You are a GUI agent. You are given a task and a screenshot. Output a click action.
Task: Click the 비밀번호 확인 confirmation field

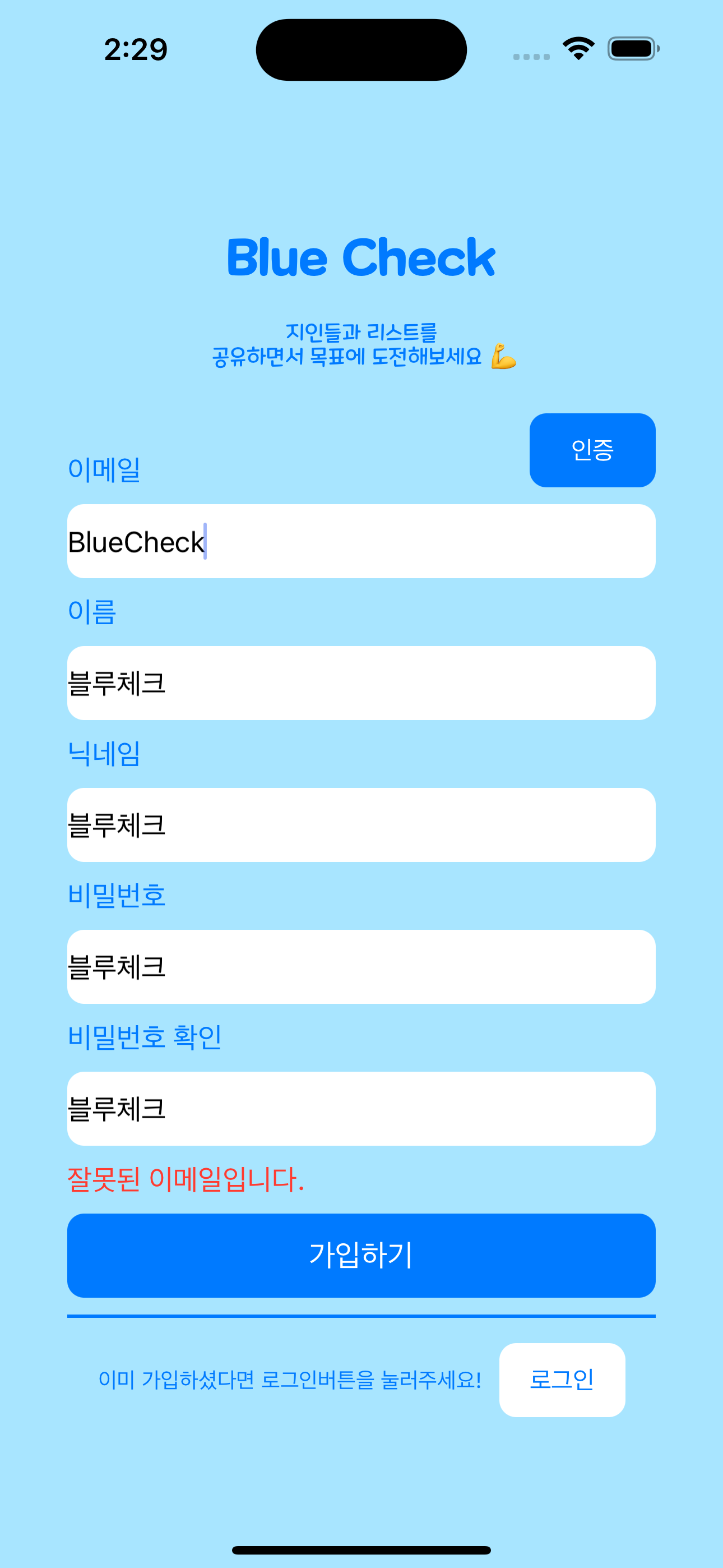(x=361, y=1109)
